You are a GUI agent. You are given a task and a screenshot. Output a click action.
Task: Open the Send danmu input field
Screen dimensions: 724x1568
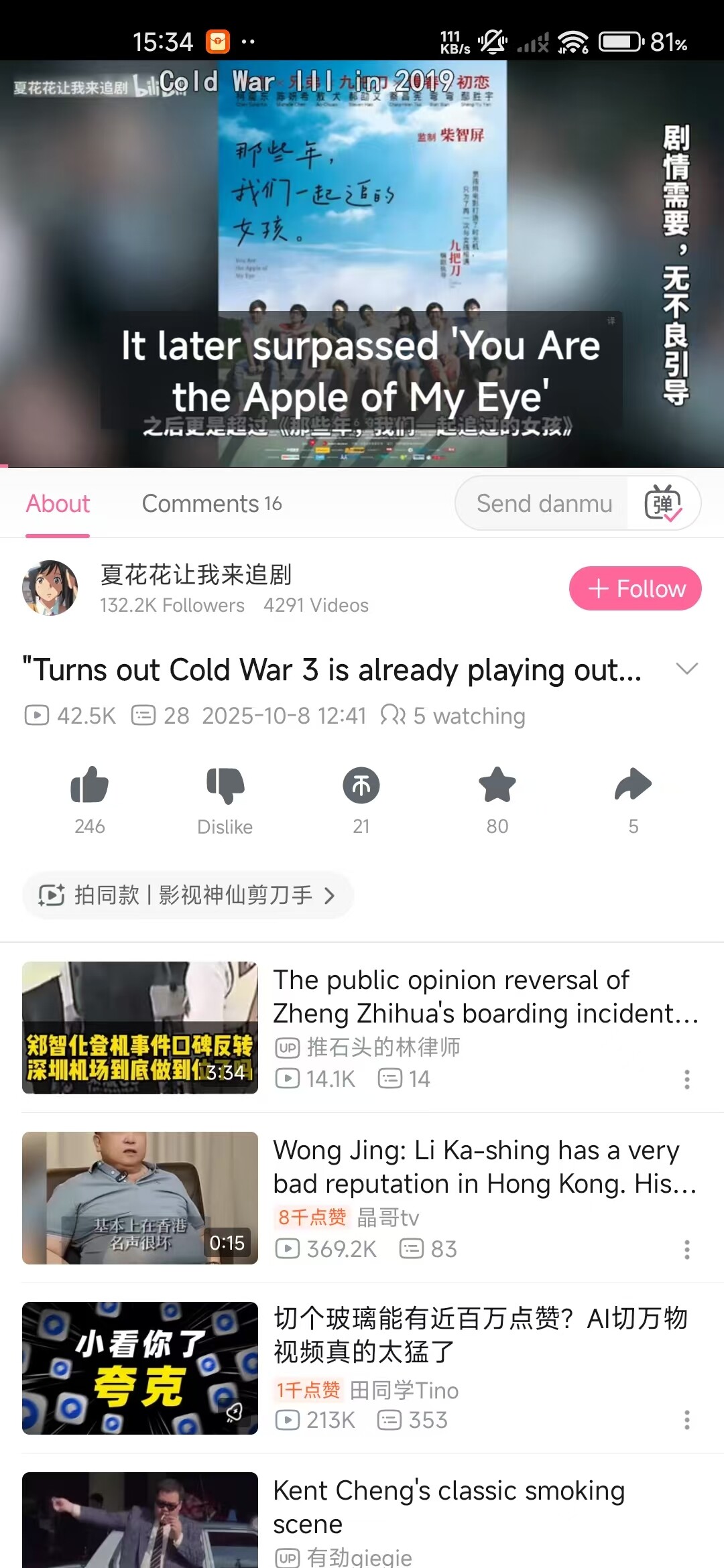point(543,503)
